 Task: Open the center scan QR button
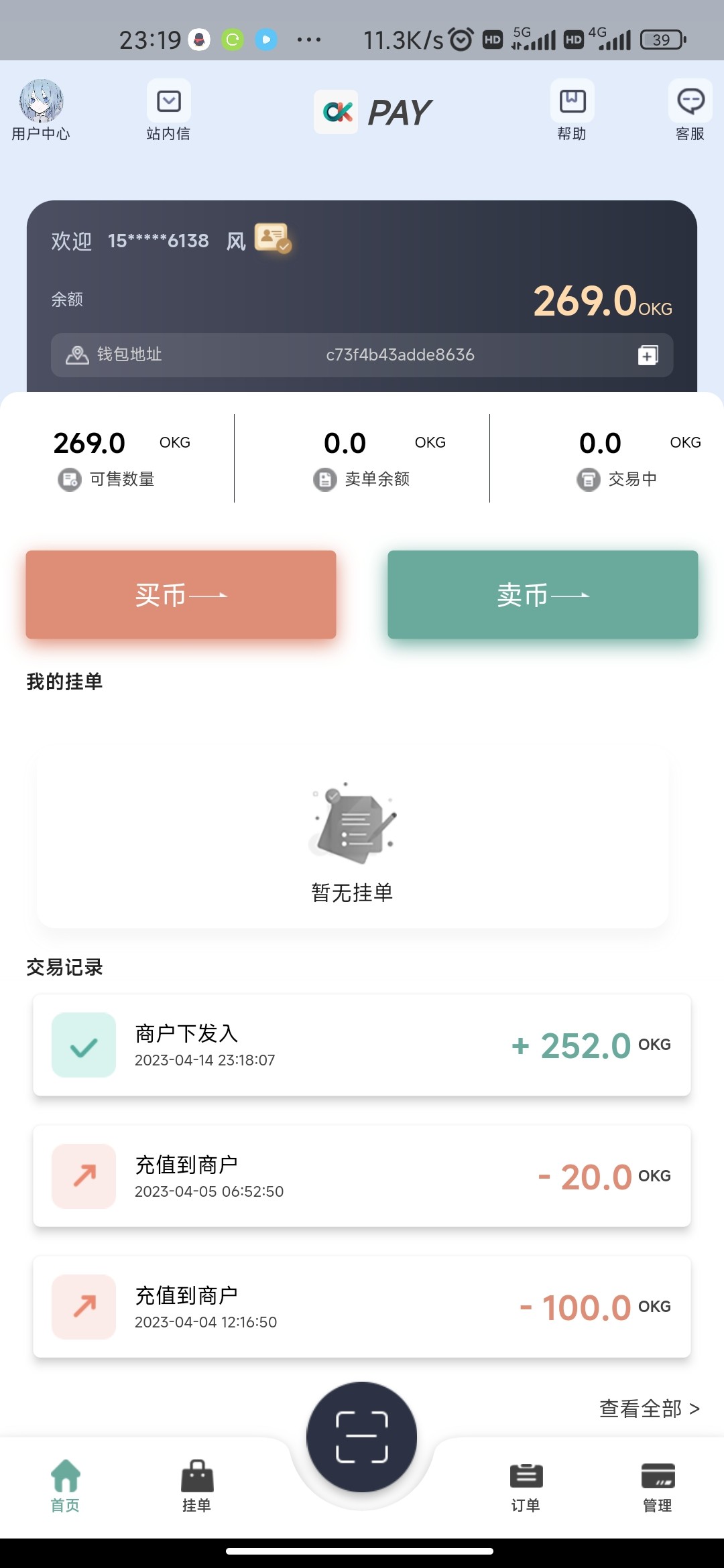pos(362,1437)
